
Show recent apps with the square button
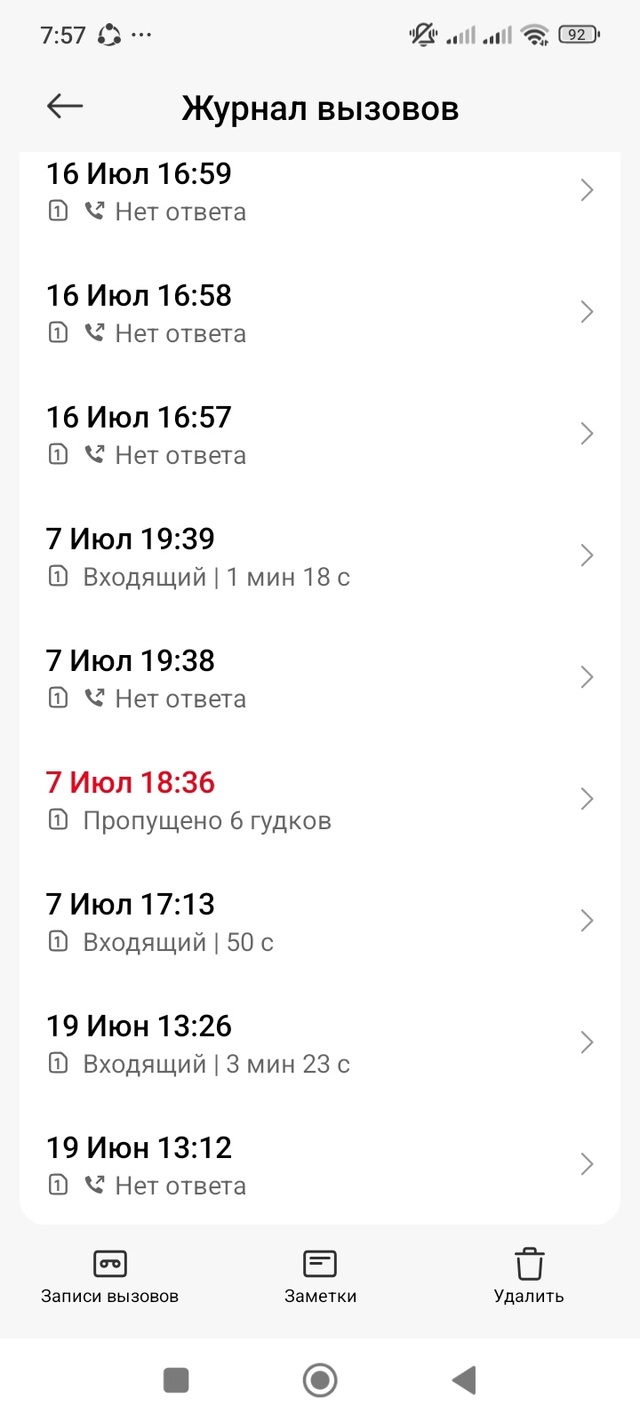pyautogui.click(x=176, y=1381)
